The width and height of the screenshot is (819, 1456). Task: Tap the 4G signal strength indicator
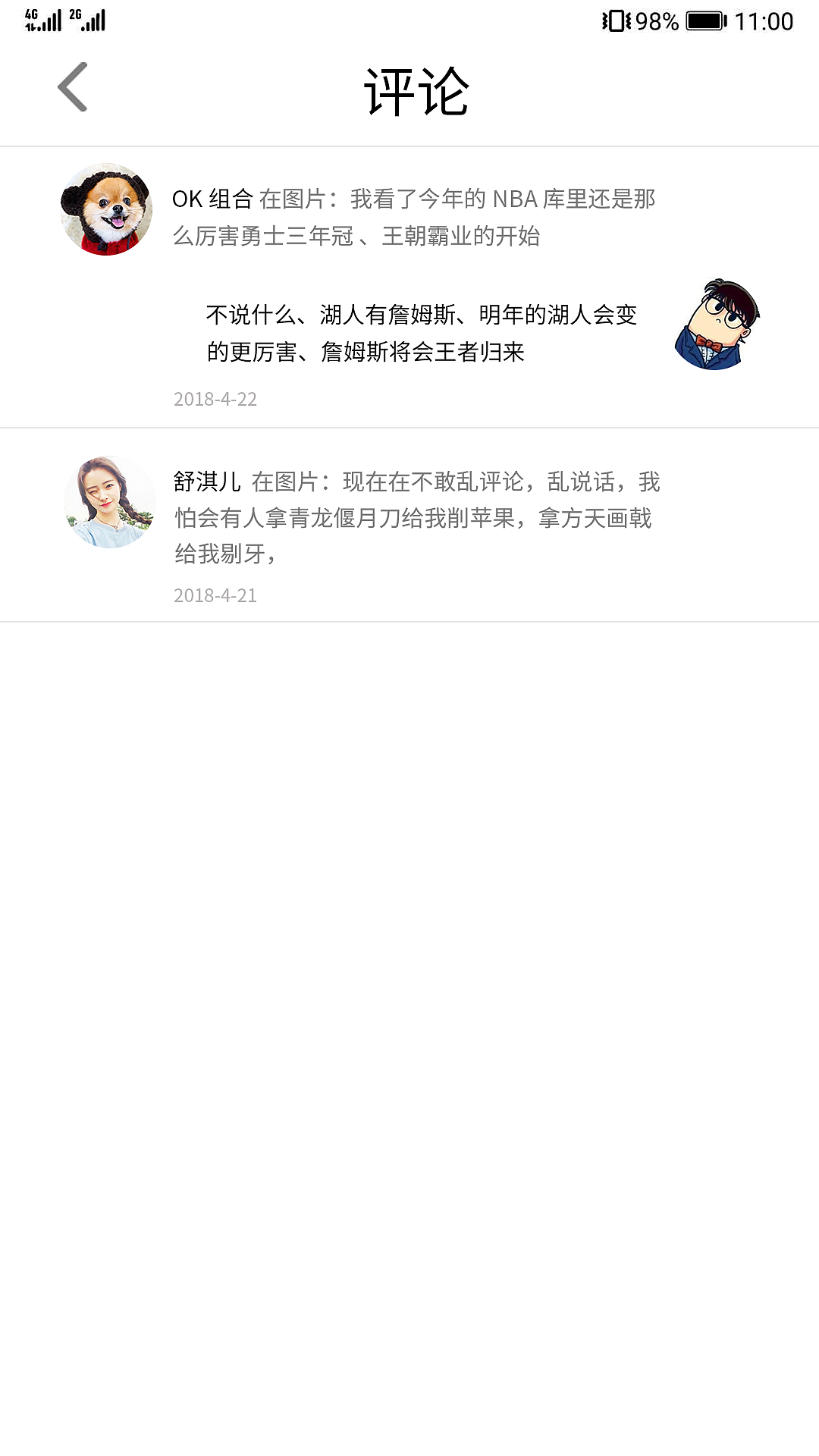point(42,20)
